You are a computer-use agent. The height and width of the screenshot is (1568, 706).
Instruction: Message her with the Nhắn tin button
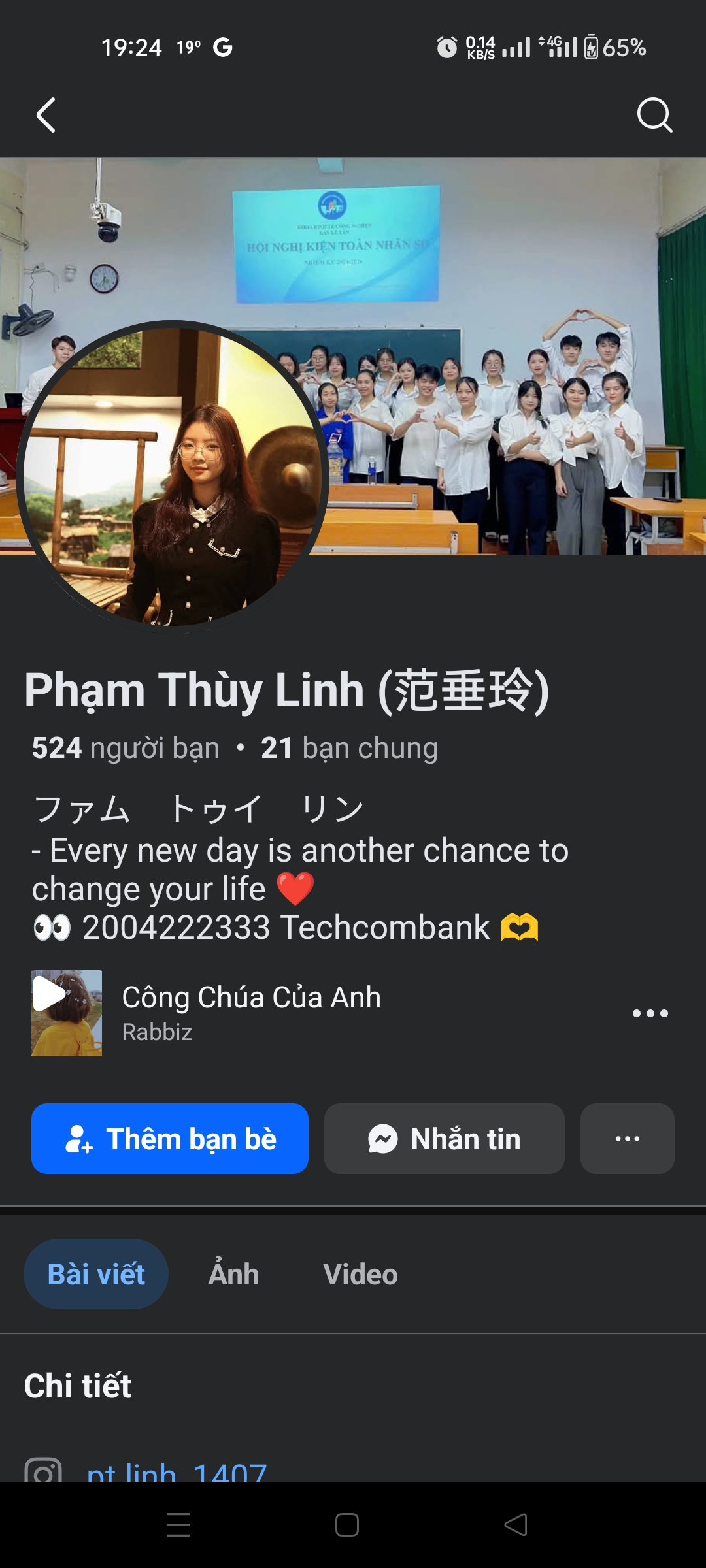pyautogui.click(x=445, y=1139)
